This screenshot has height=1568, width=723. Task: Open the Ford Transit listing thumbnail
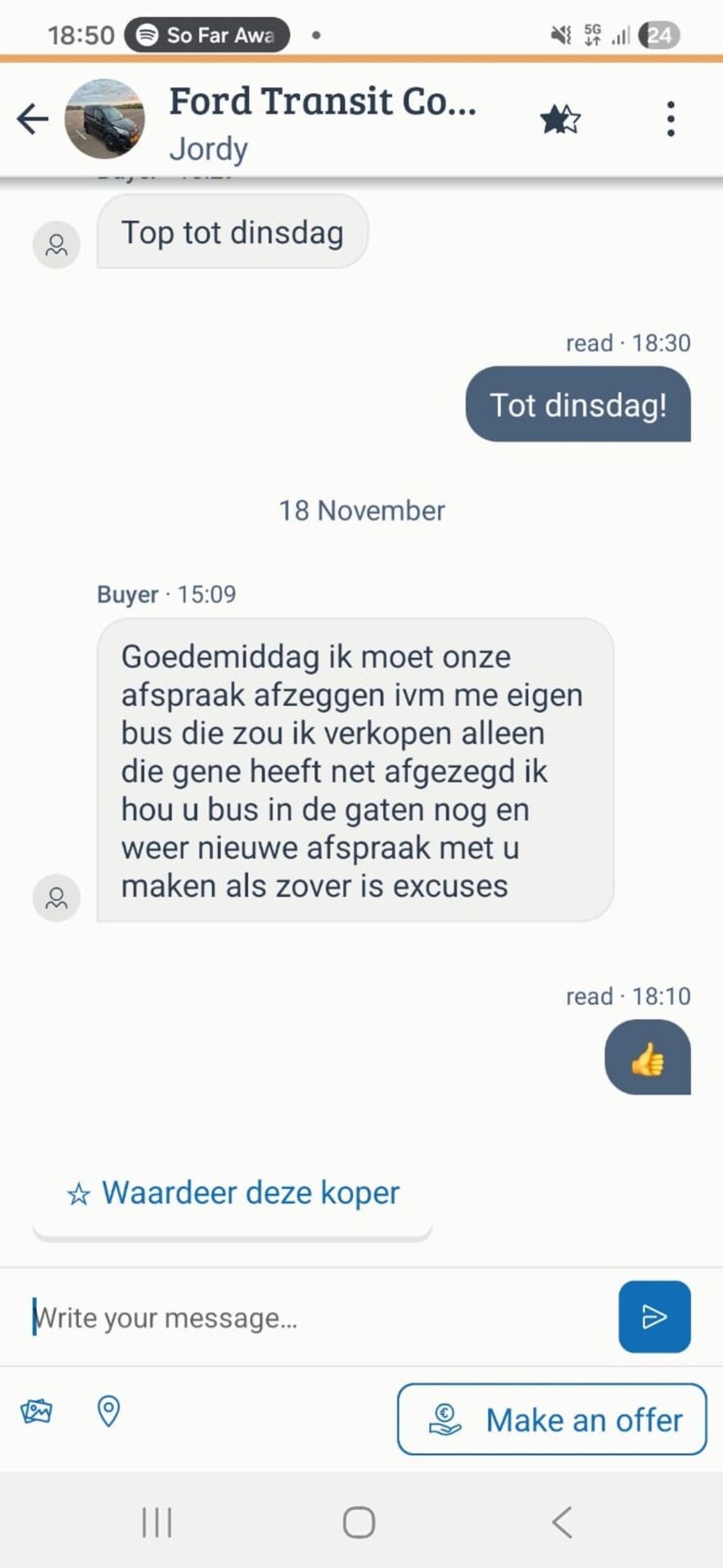(x=105, y=119)
